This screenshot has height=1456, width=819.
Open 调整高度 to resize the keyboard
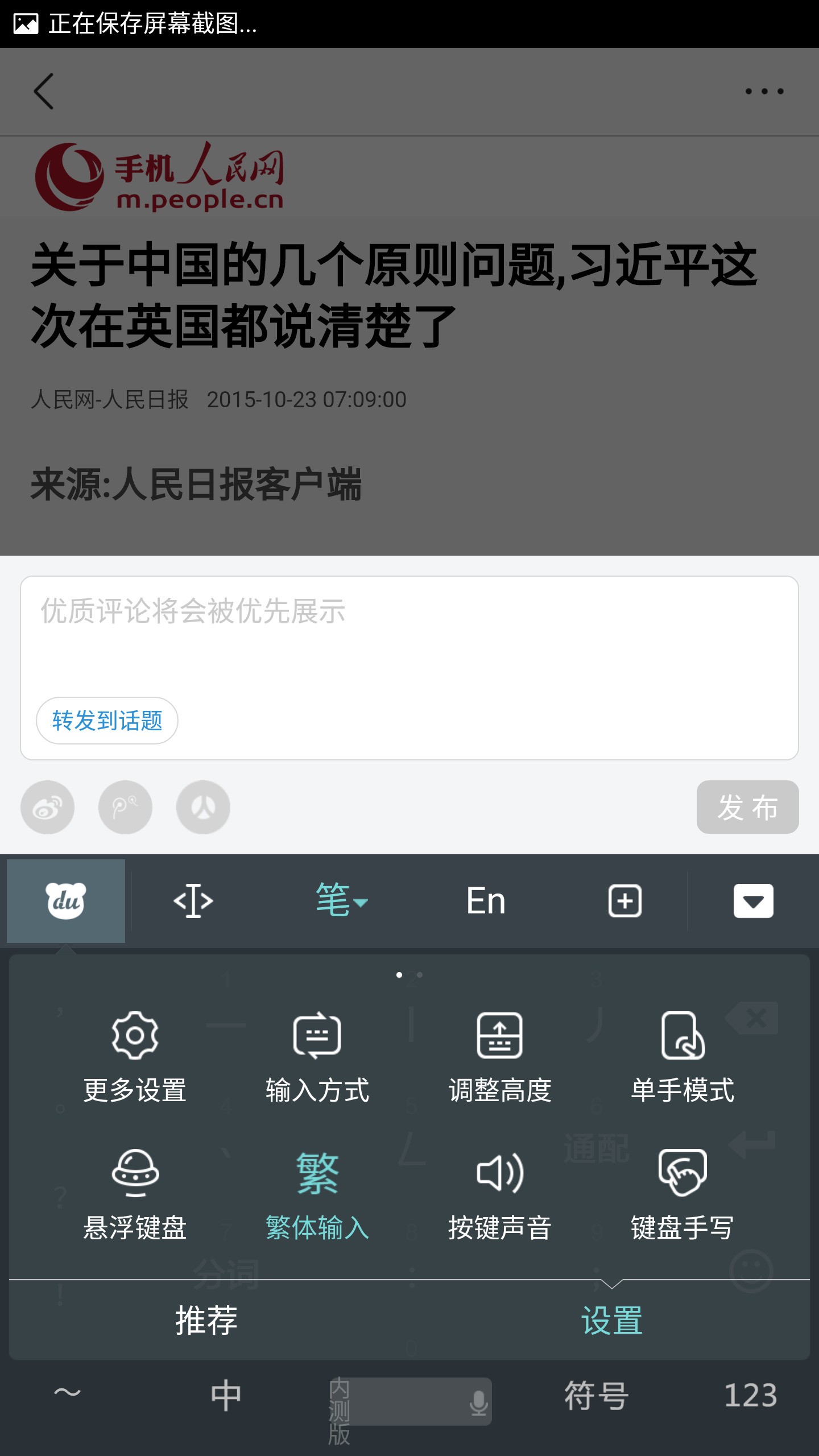pos(500,1058)
